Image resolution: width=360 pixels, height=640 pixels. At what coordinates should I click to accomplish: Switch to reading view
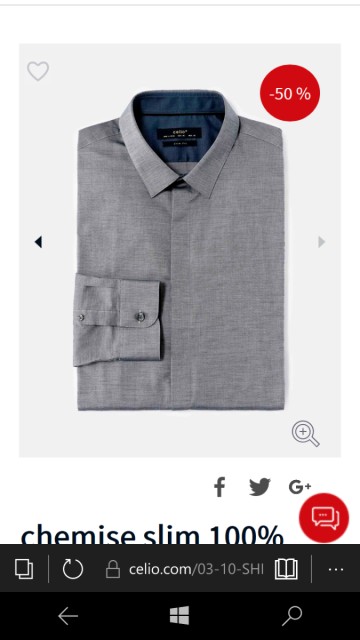coord(286,569)
